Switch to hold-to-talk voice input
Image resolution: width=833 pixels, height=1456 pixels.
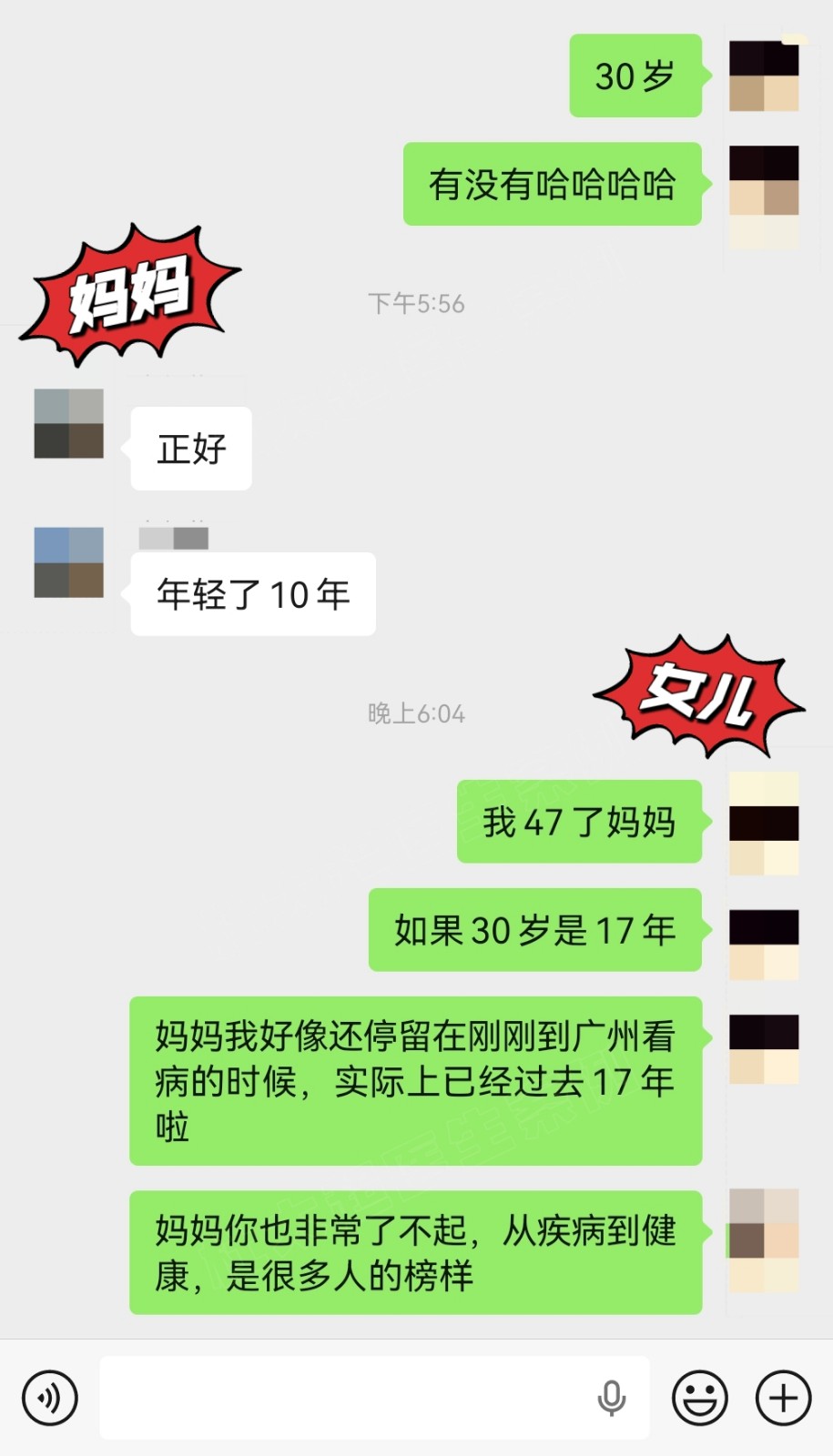[x=50, y=1398]
